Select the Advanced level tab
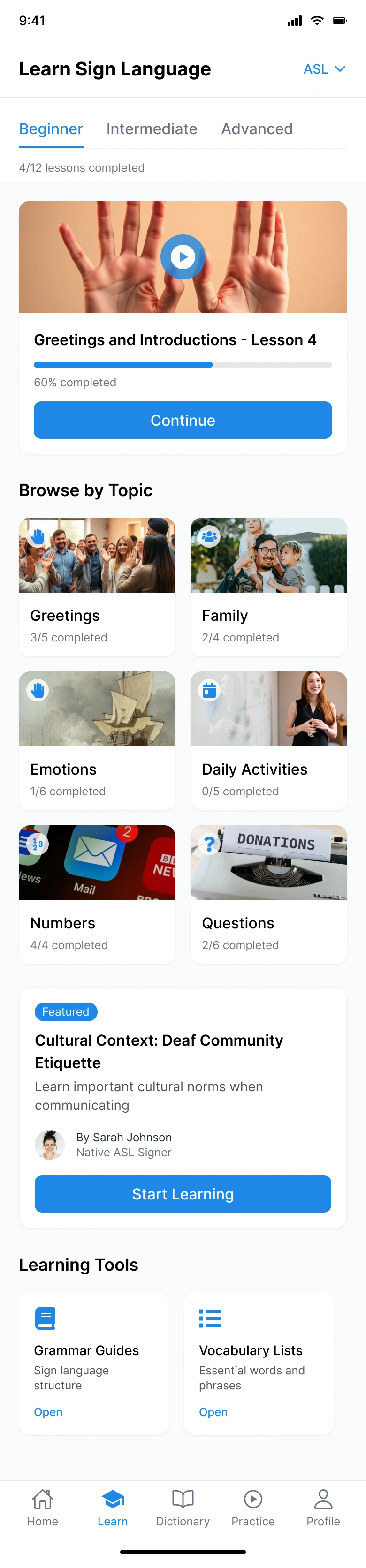 coord(256,129)
